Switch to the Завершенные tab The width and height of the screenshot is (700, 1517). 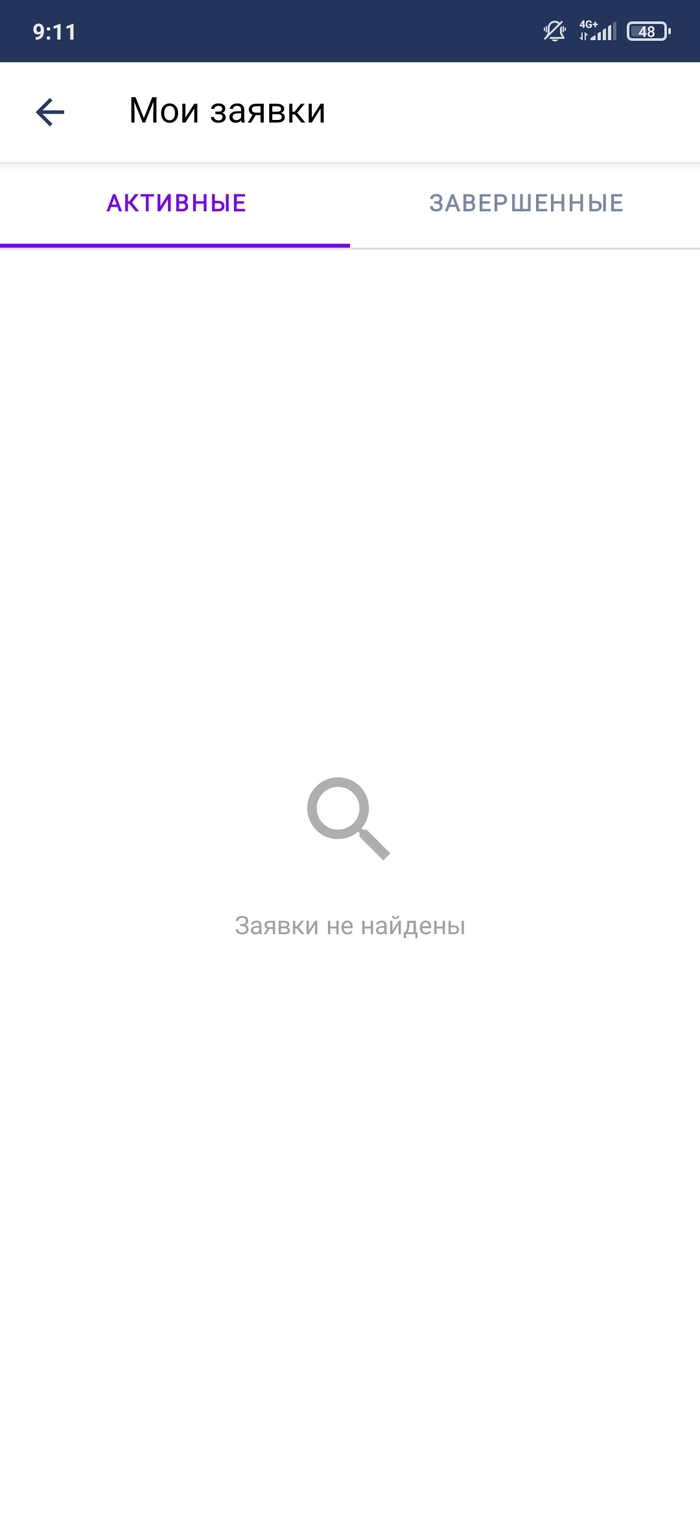click(x=526, y=204)
